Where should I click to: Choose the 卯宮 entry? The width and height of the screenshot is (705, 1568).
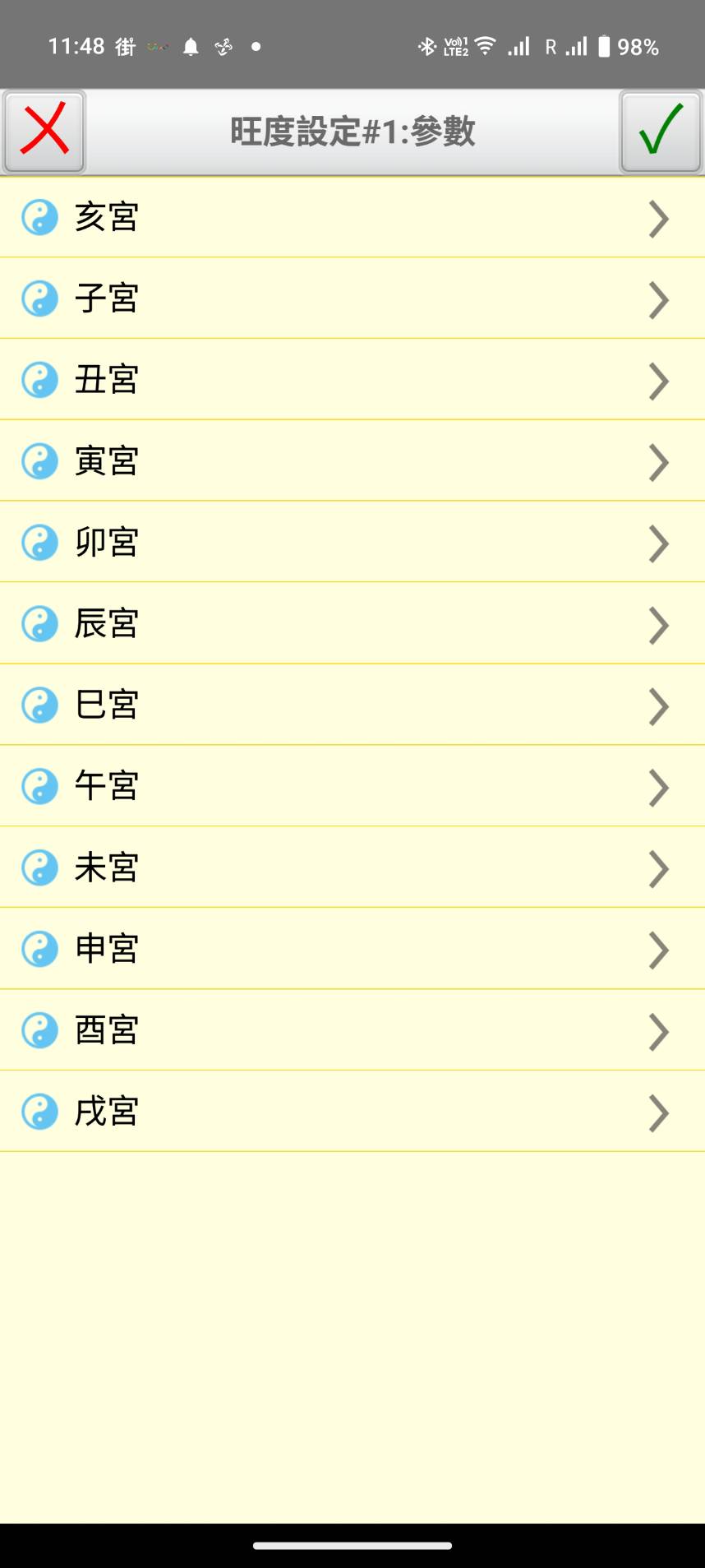pyautogui.click(x=352, y=543)
